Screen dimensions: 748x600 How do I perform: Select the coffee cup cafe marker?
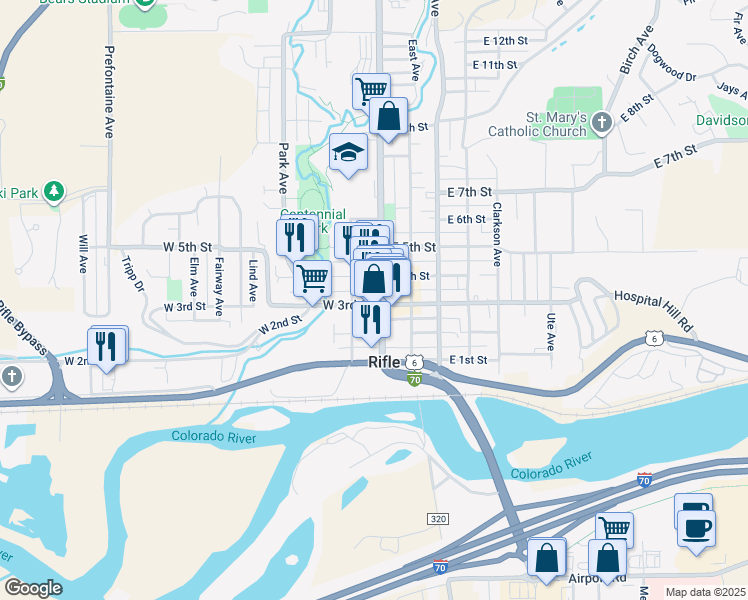tap(696, 526)
